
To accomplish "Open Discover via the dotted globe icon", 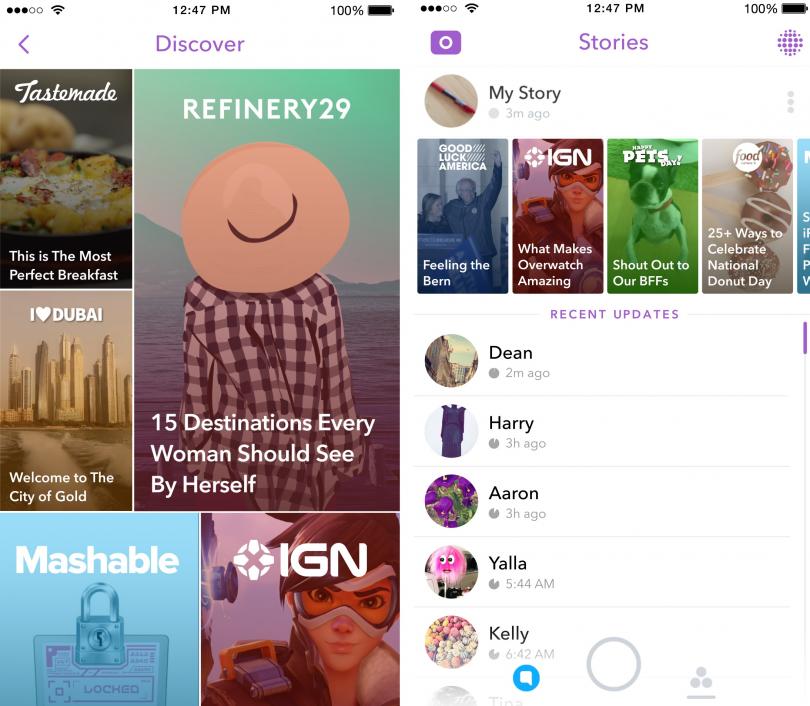I will coord(789,43).
